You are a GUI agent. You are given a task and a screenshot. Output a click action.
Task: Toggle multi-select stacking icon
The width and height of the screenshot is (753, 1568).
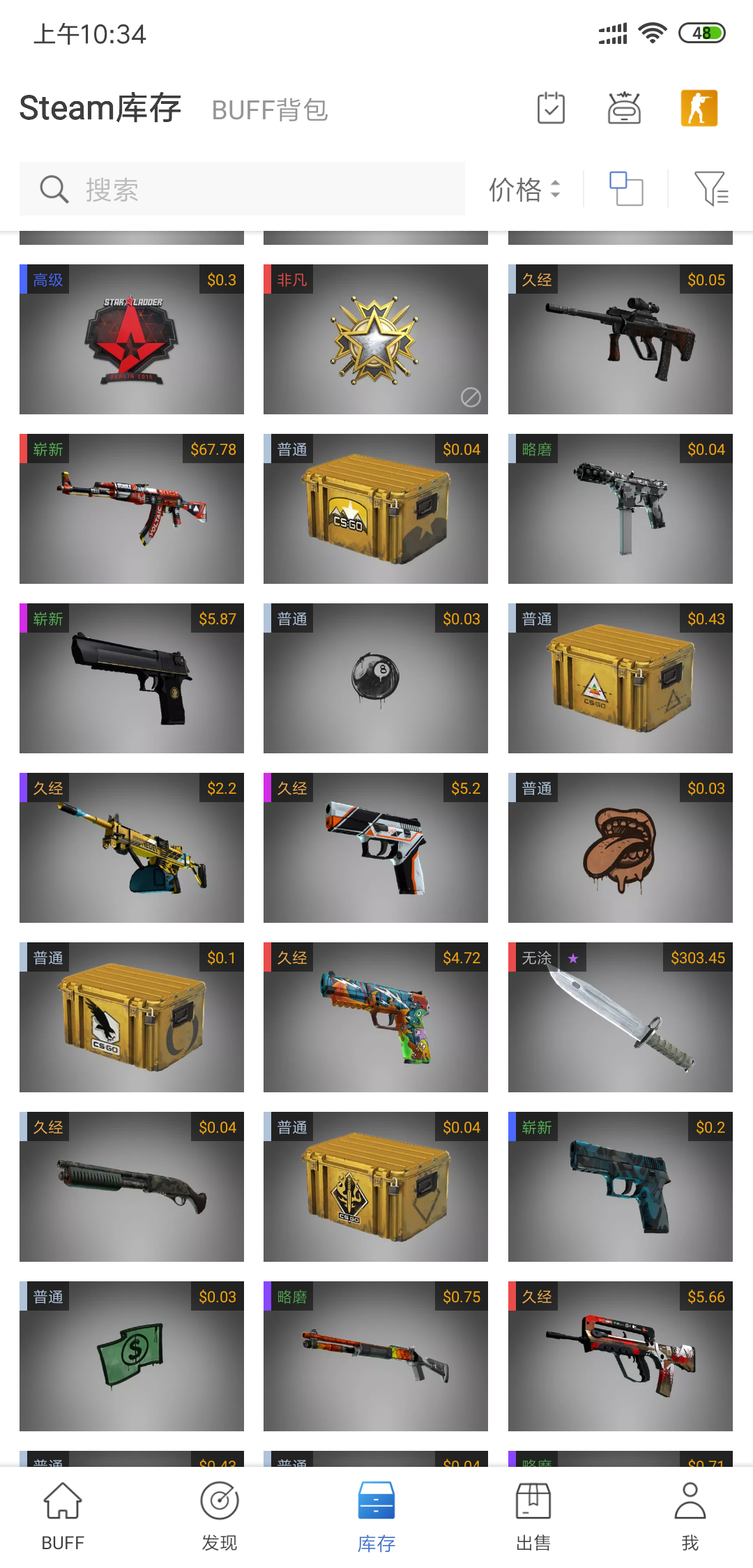625,189
